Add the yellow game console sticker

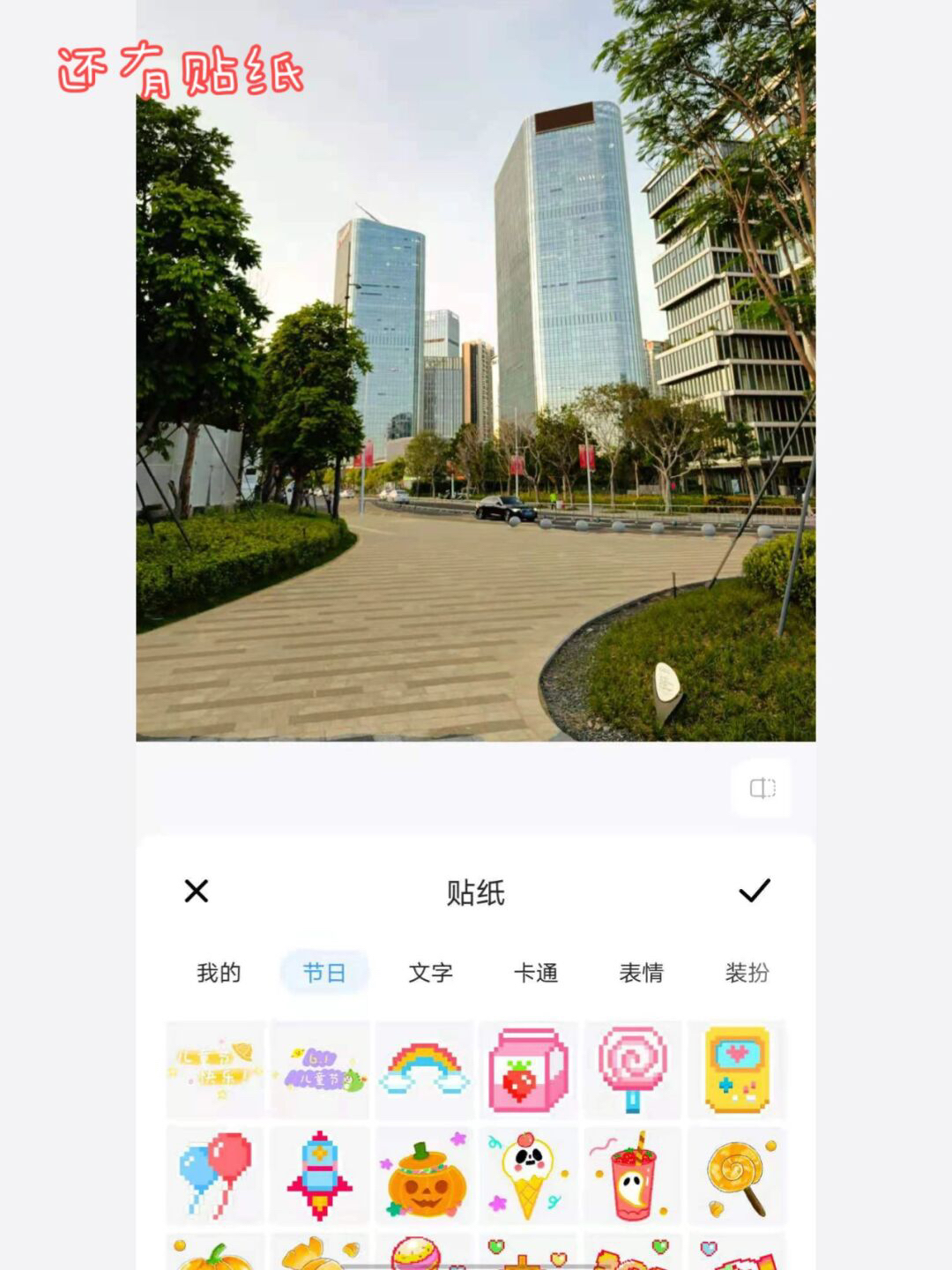point(737,1070)
